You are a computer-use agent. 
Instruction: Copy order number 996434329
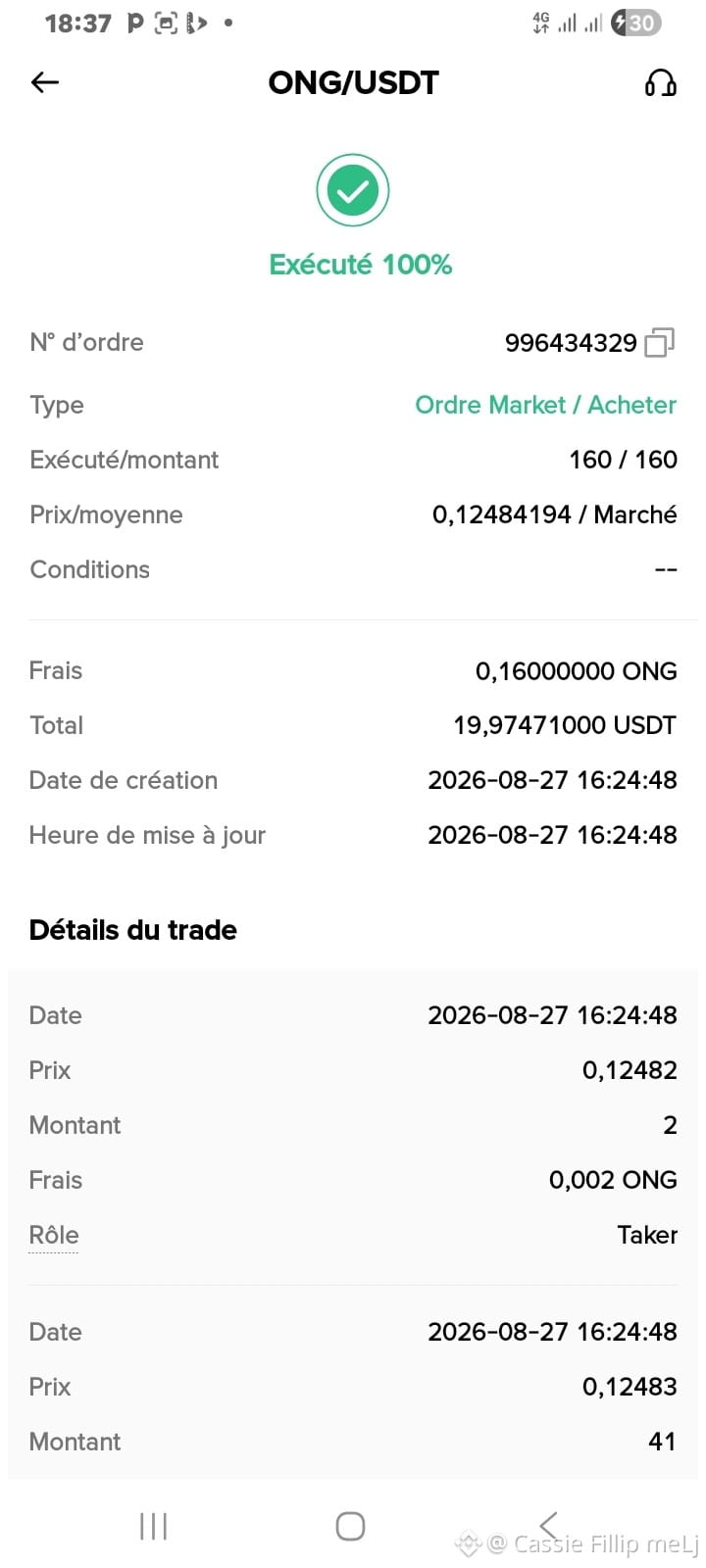click(x=659, y=342)
